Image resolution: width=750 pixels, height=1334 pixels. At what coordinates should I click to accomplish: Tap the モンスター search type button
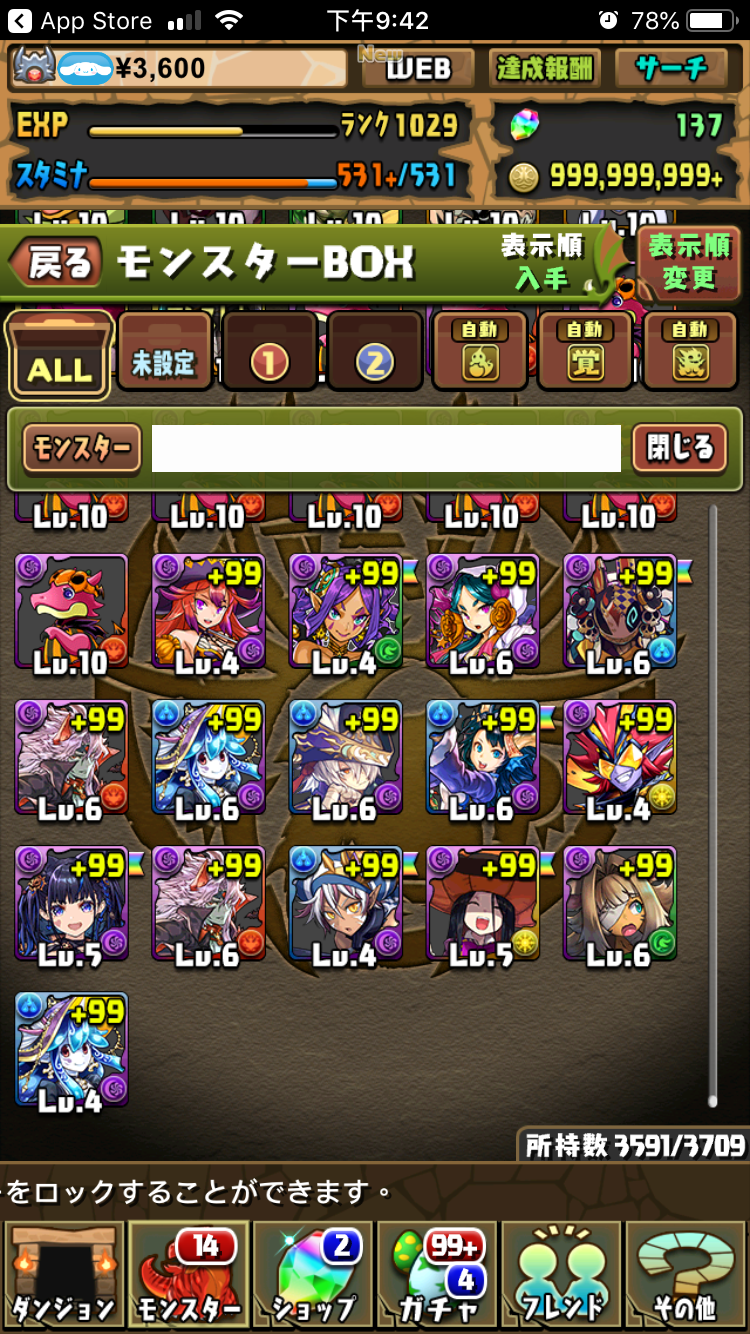(x=82, y=449)
